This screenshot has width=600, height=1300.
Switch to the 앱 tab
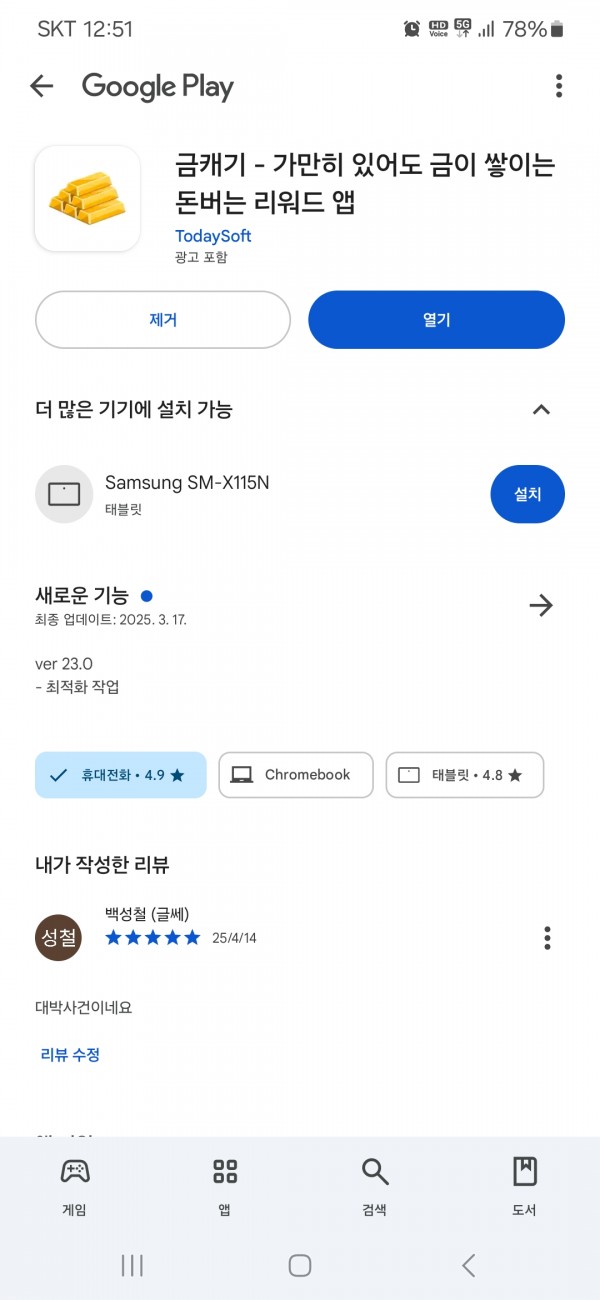[x=225, y=1187]
